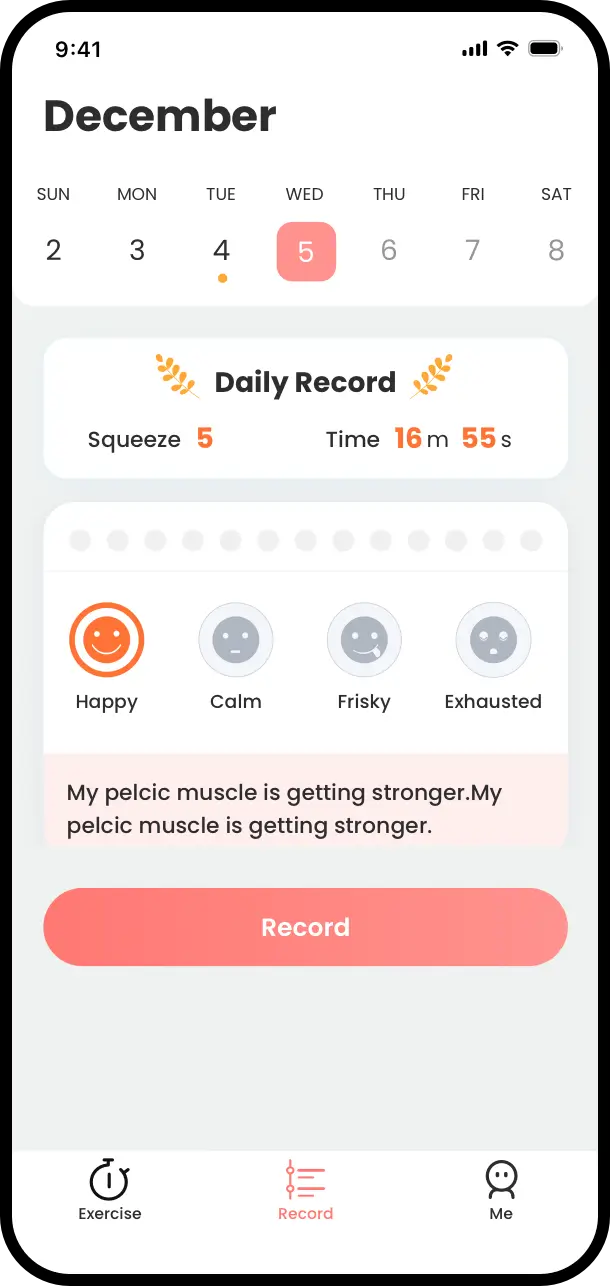Switch to the Exercise tab
The image size is (610, 1286).
[110, 1190]
